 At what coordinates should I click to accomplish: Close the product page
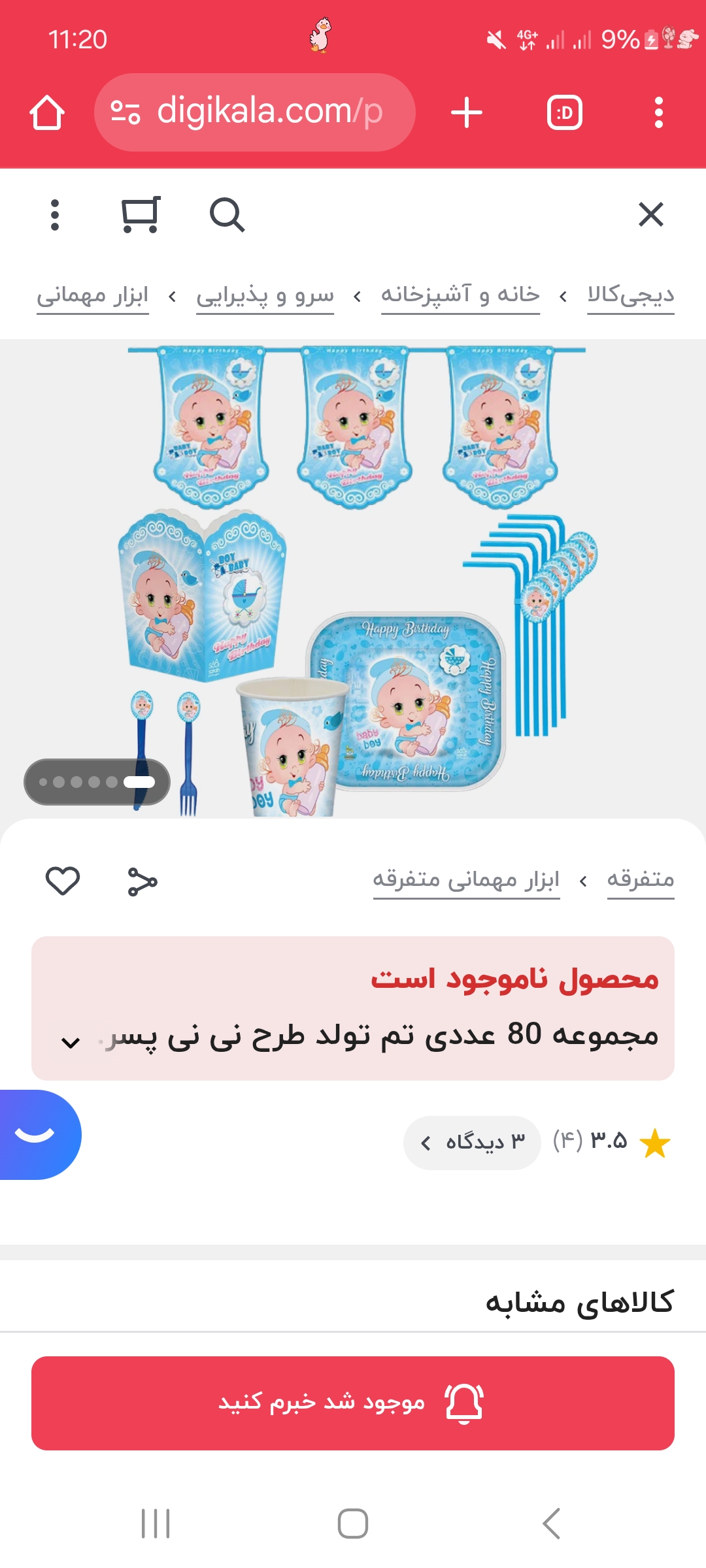[x=650, y=214]
